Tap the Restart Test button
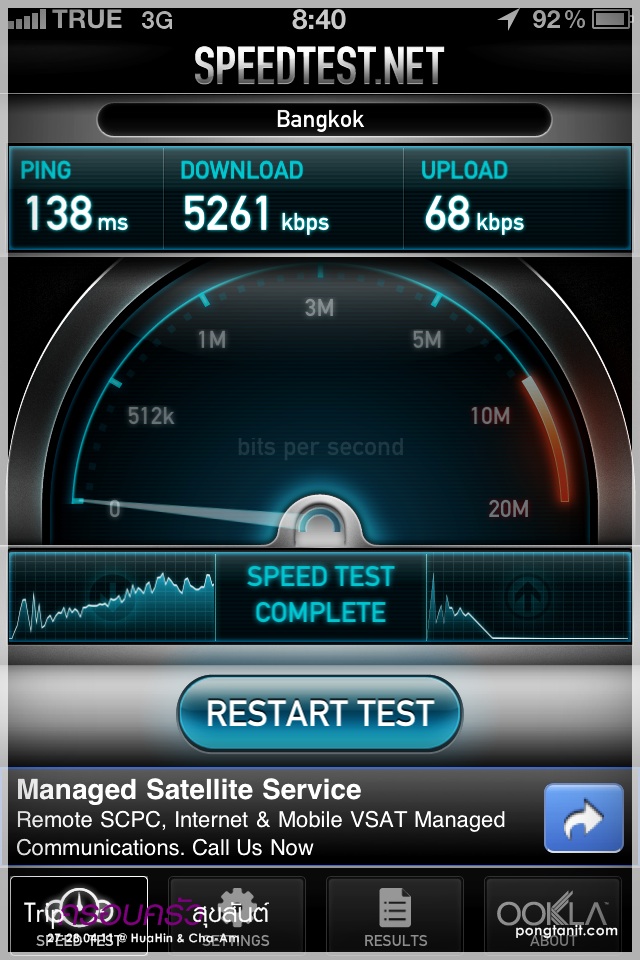 point(320,713)
